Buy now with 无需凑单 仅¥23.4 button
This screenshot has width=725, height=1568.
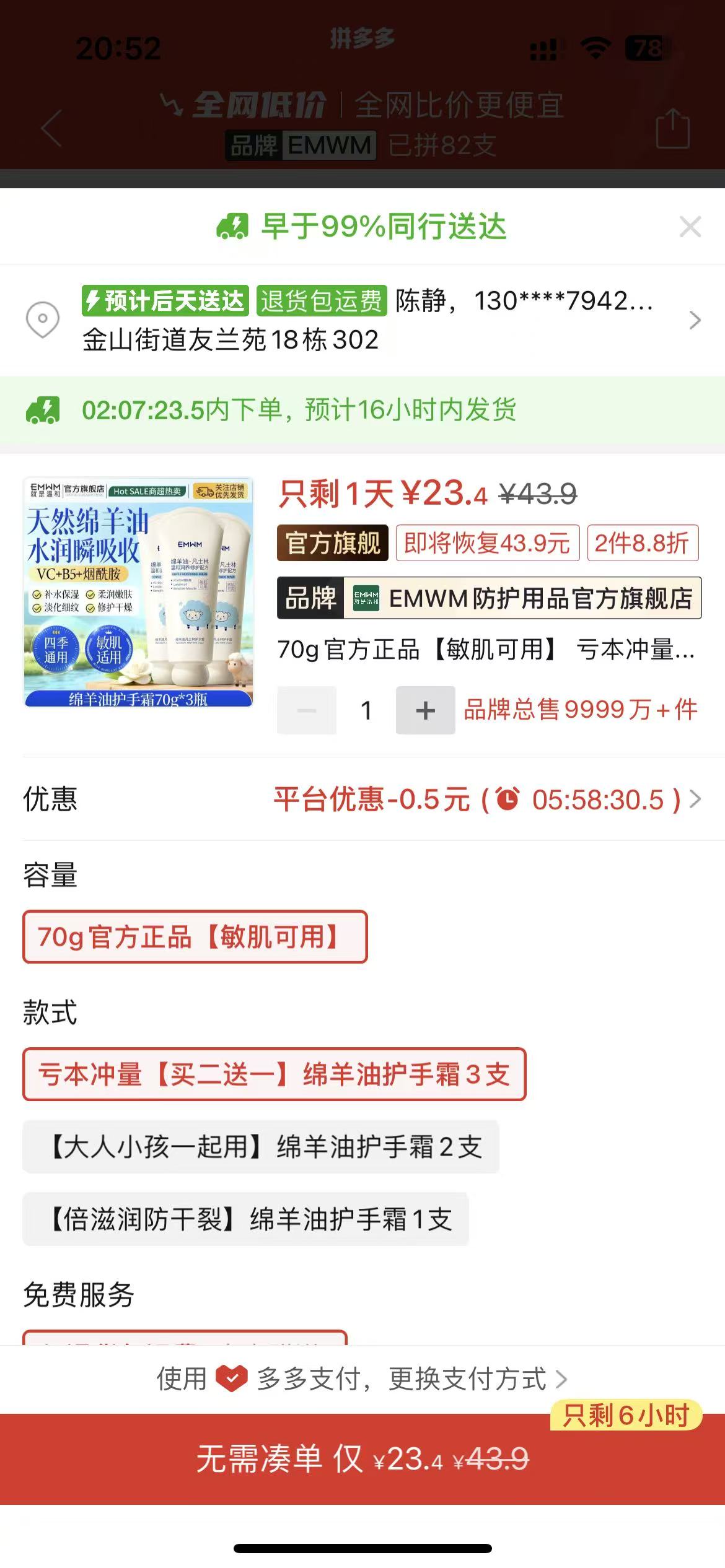[362, 1460]
